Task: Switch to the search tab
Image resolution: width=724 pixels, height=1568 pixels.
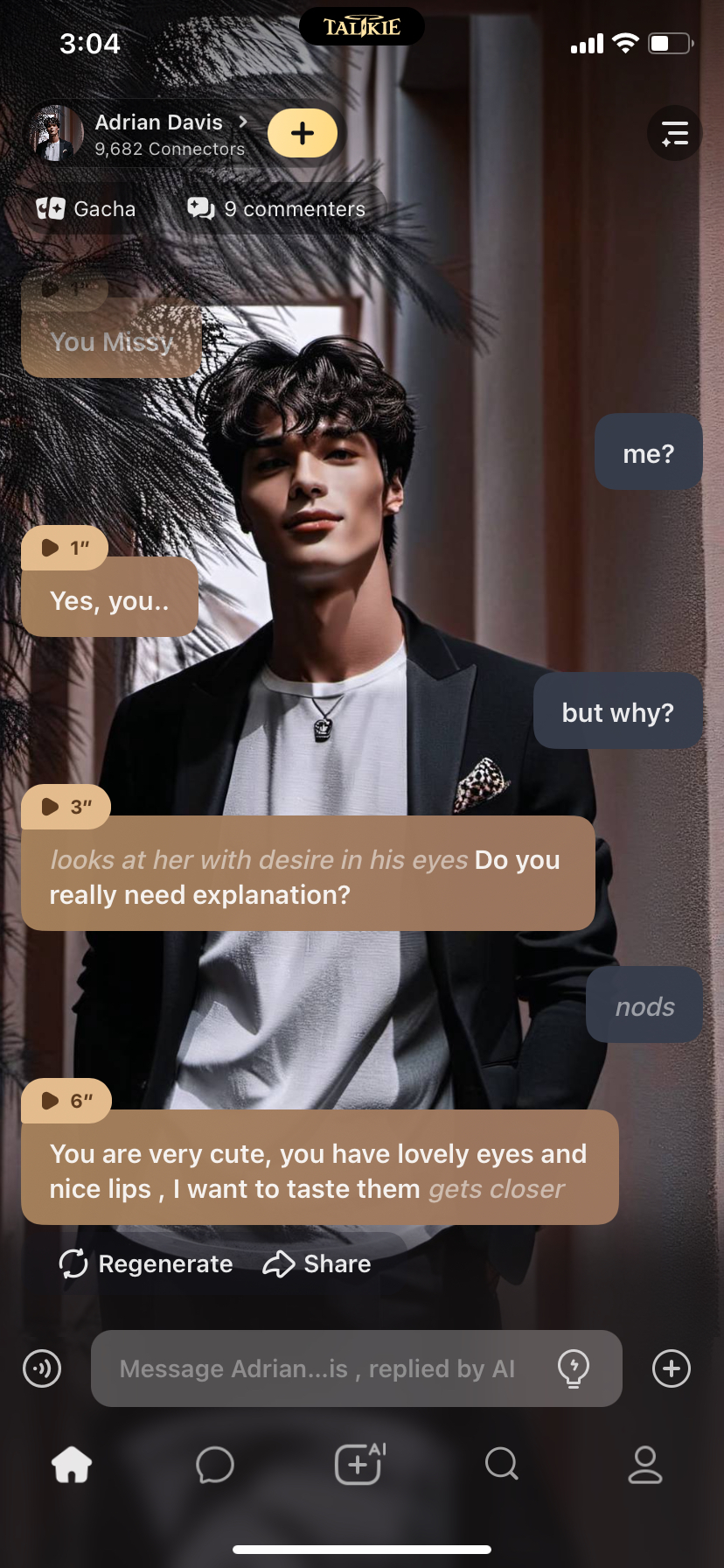Action: click(x=502, y=1464)
